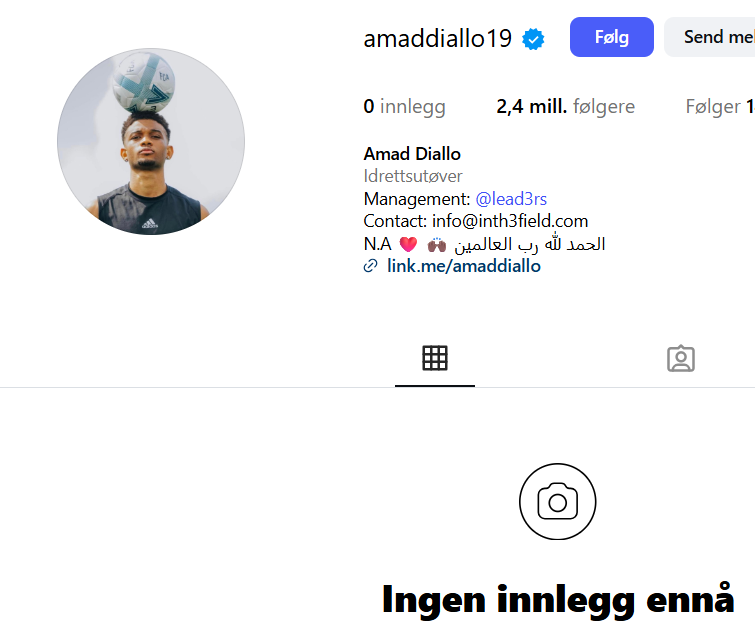755x622 pixels.
Task: Open the link.me/amaddiallo link
Action: tap(463, 266)
